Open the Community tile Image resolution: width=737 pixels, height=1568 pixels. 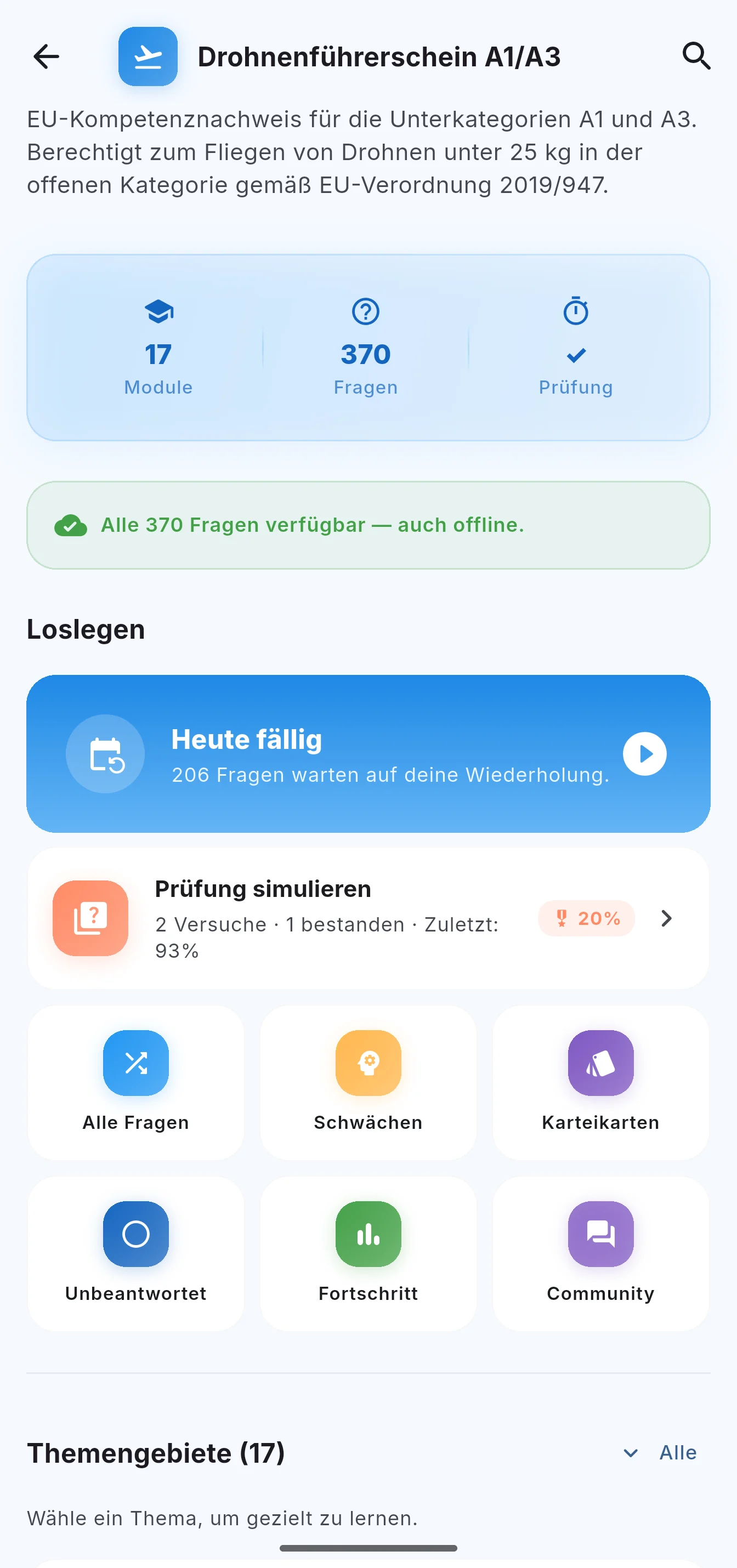[600, 1253]
